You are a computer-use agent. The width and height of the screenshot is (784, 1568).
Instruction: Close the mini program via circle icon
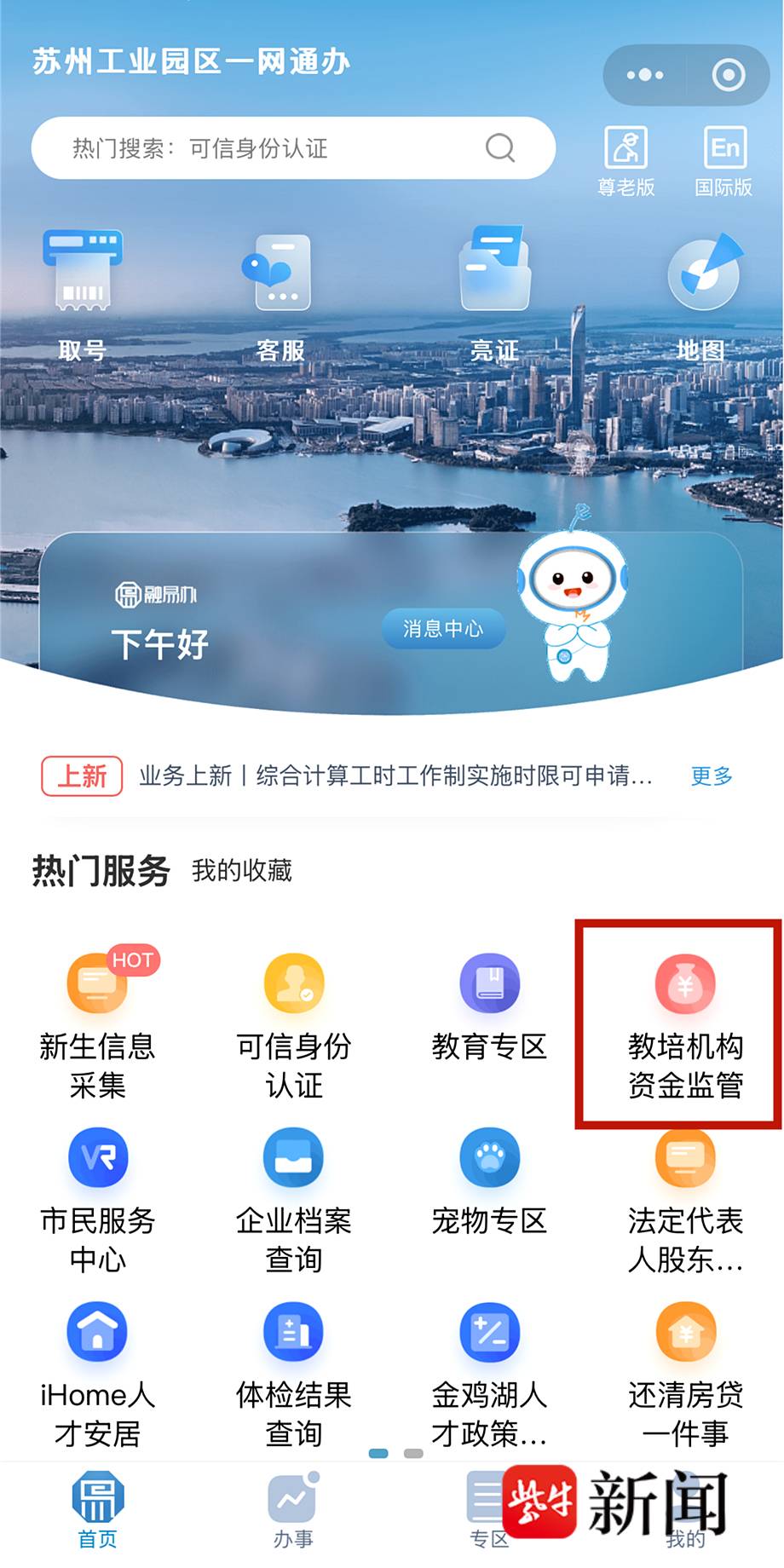728,75
